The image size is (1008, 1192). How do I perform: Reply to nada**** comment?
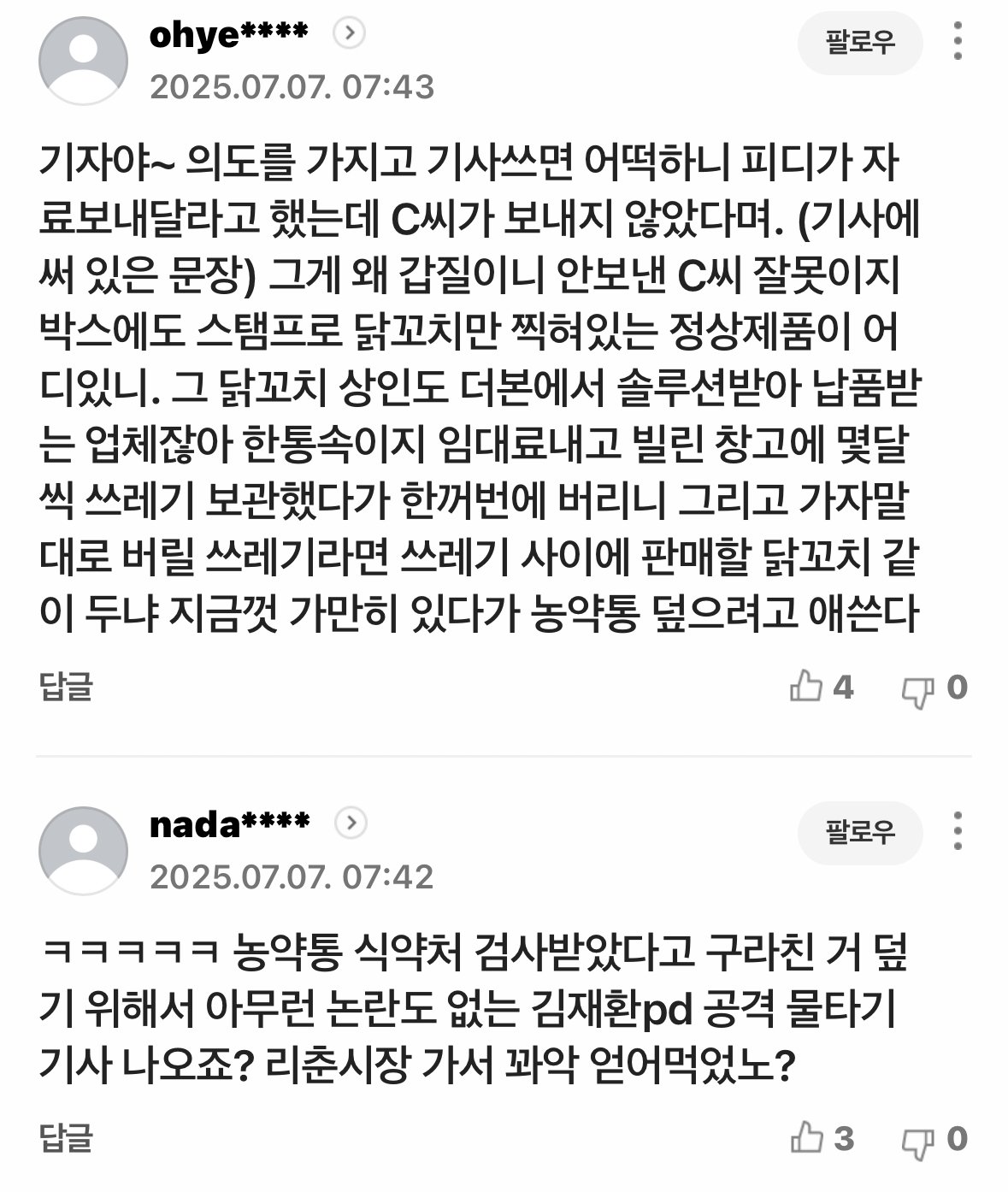point(66,1138)
